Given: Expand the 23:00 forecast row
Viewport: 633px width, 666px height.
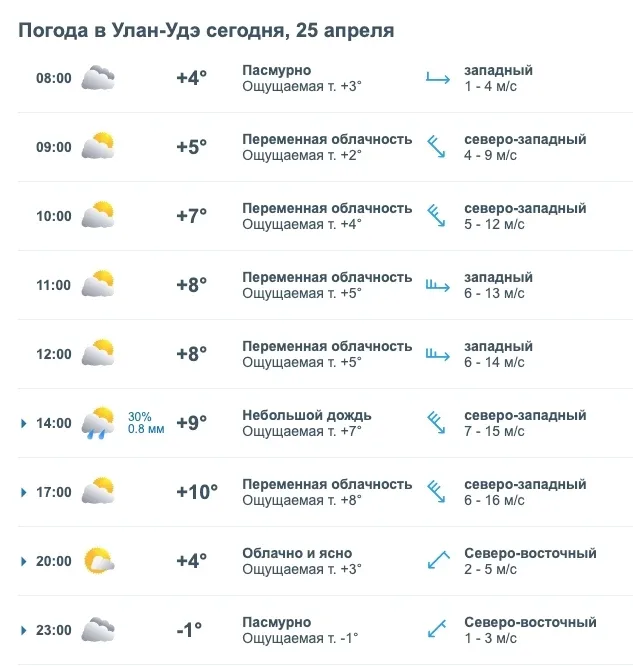Looking at the screenshot, I should click(x=24, y=630).
